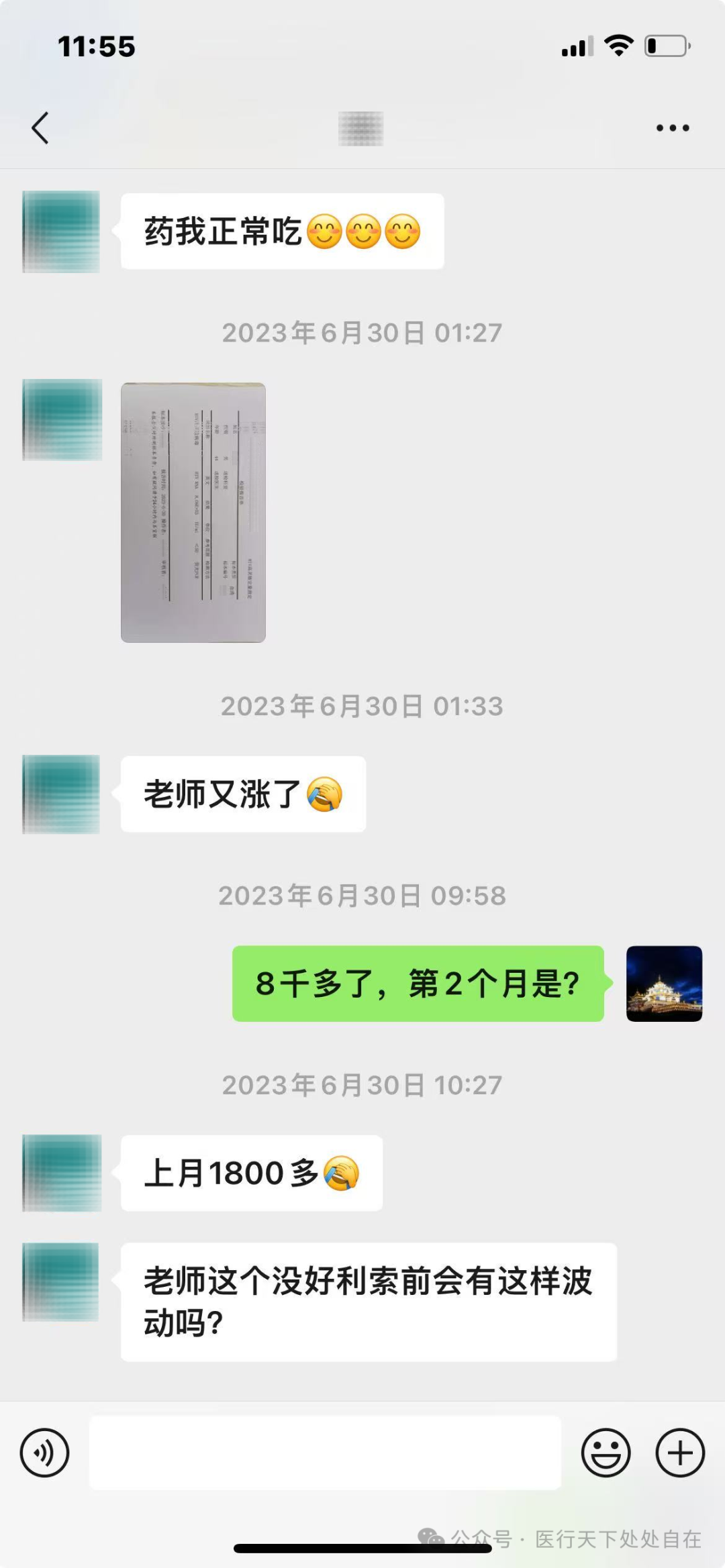This screenshot has height=1568, width=725.
Task: Open the emoji sticker panel
Action: [606, 1453]
